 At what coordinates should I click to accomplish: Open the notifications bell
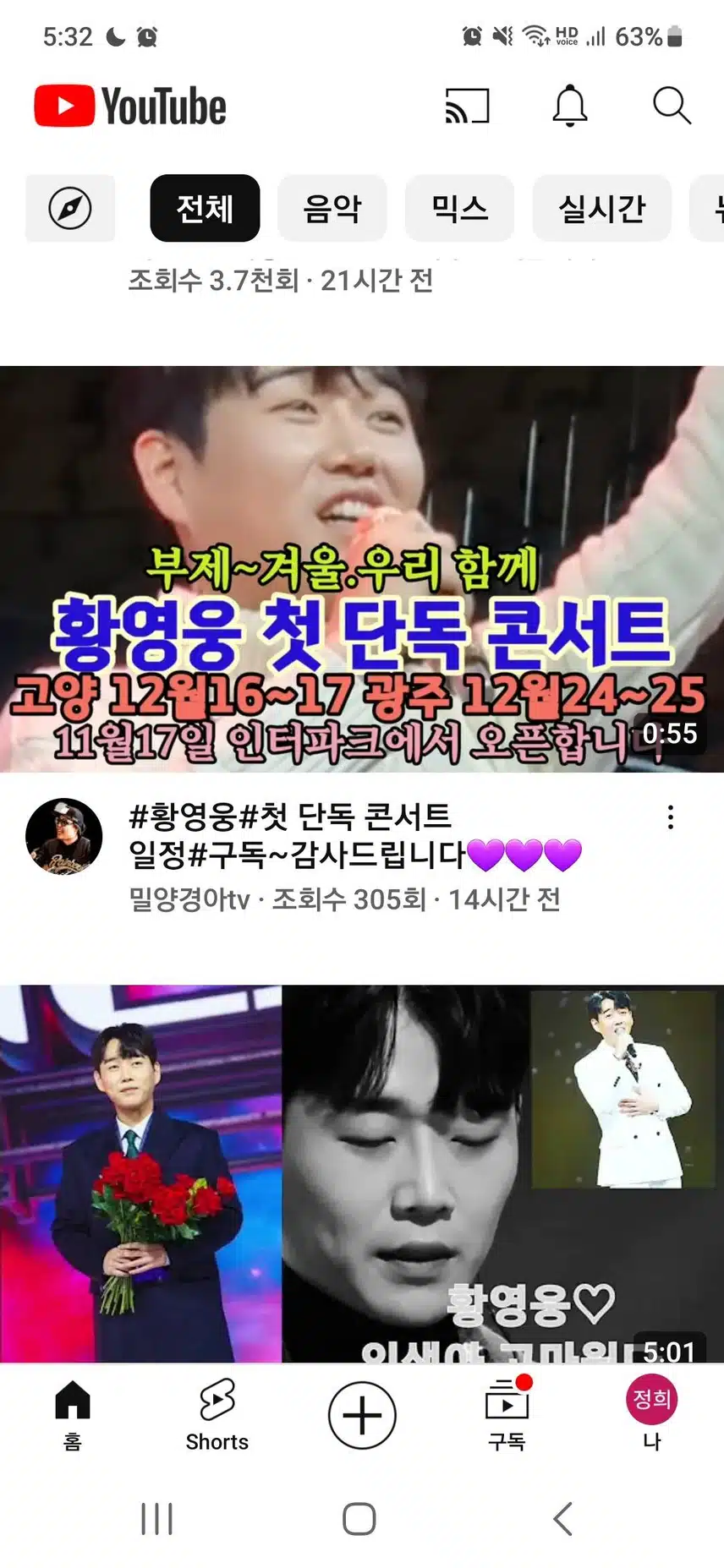click(x=570, y=107)
